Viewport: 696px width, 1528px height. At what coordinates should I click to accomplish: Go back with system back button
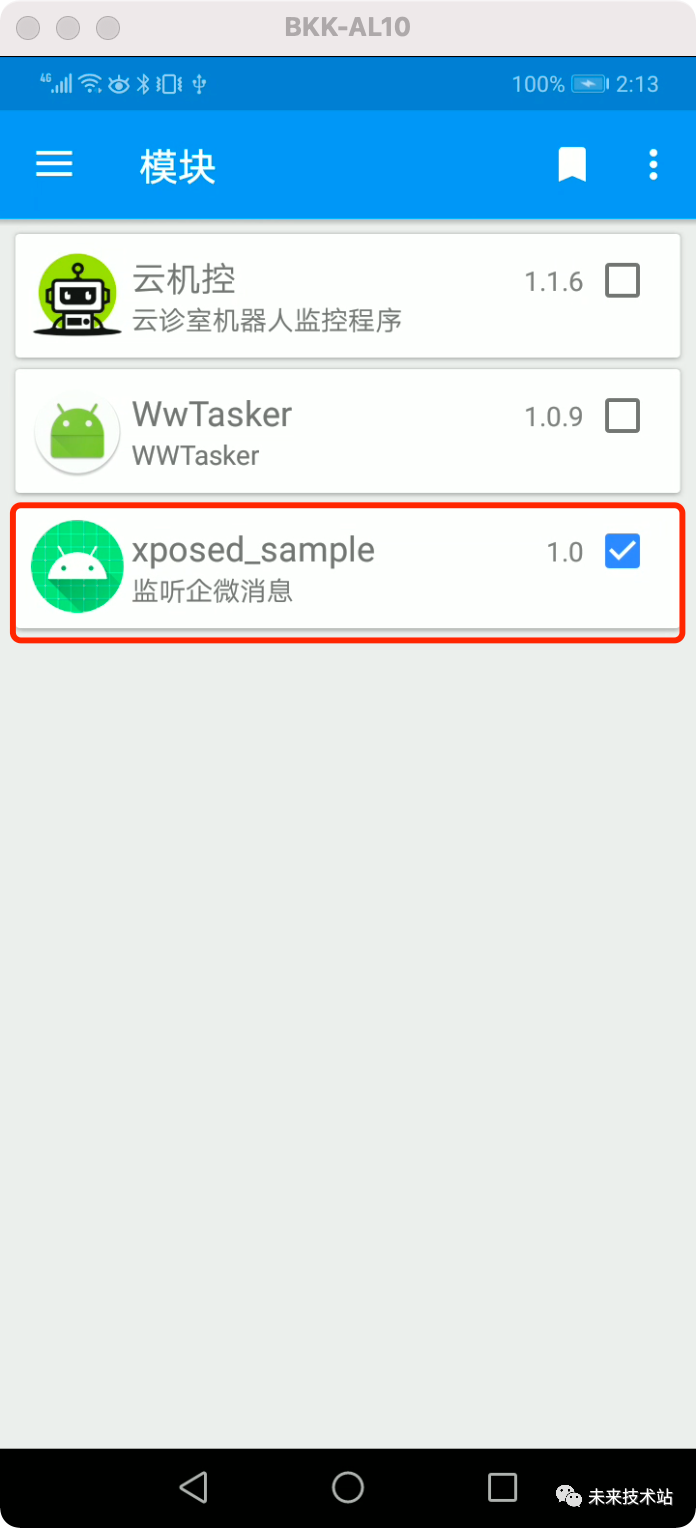click(193, 1486)
